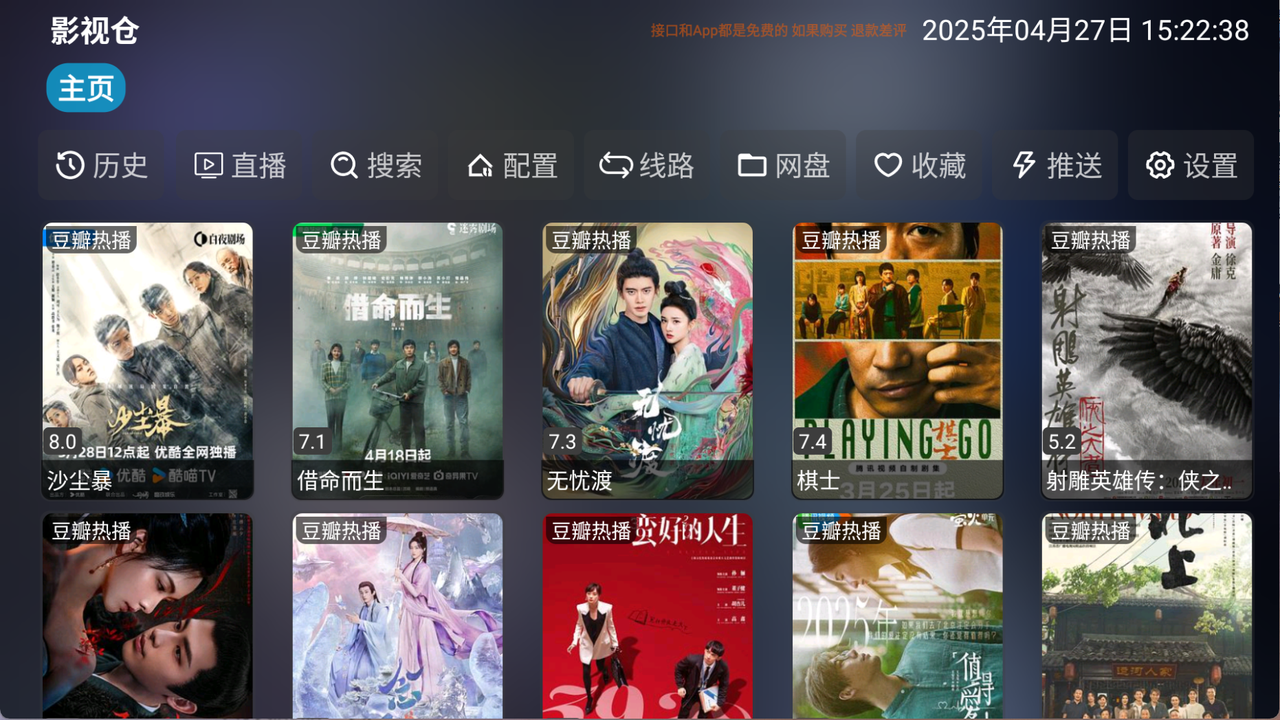
Task: Open 射雕英雄传：侠之.. movie card
Action: coord(1147,360)
